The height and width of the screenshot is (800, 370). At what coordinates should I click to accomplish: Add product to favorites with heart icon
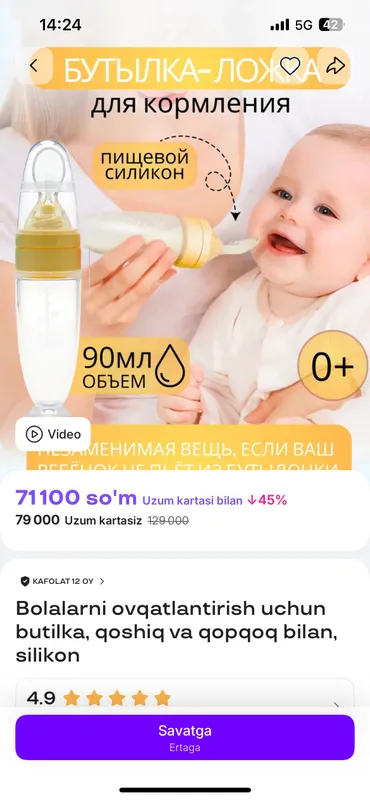[290, 66]
